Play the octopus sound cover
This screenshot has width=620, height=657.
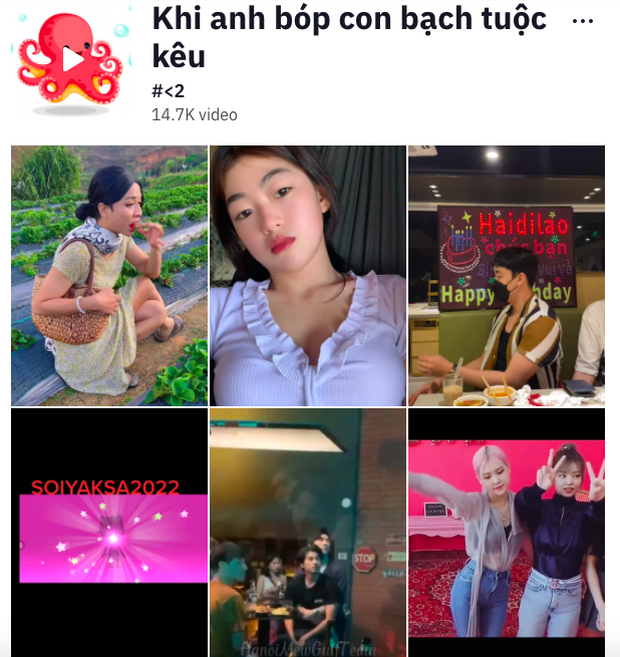pos(73,60)
